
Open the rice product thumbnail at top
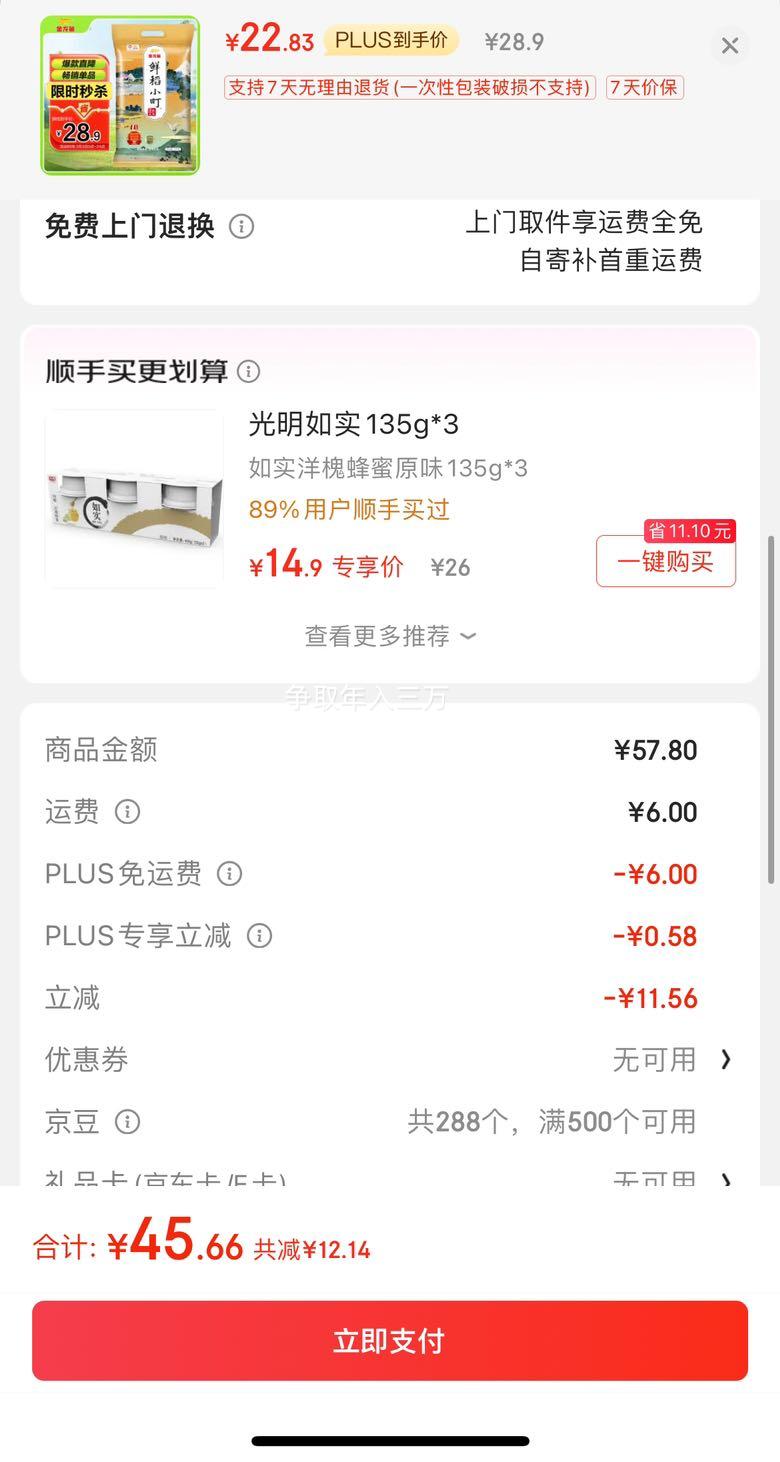120,96
